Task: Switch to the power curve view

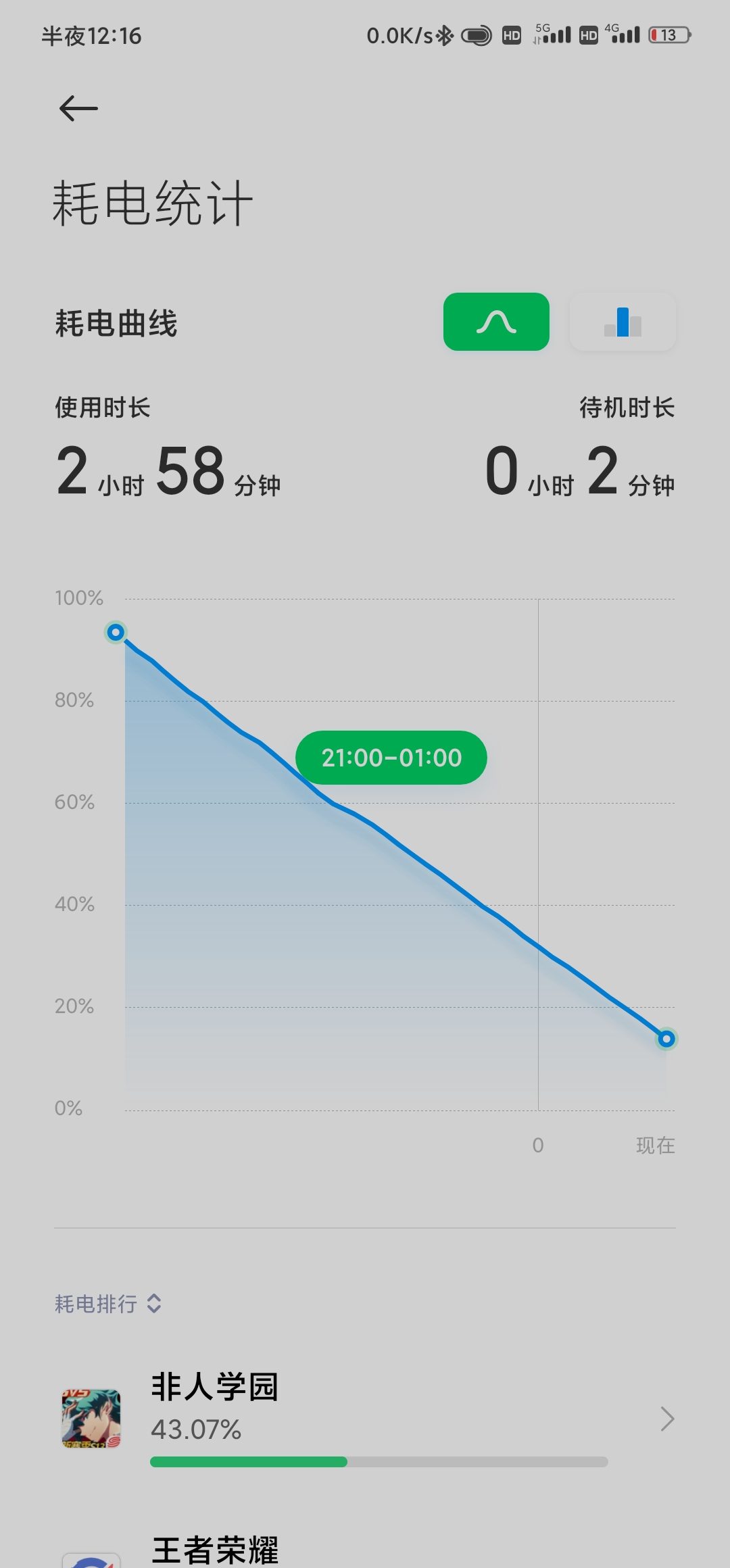Action: click(x=496, y=322)
